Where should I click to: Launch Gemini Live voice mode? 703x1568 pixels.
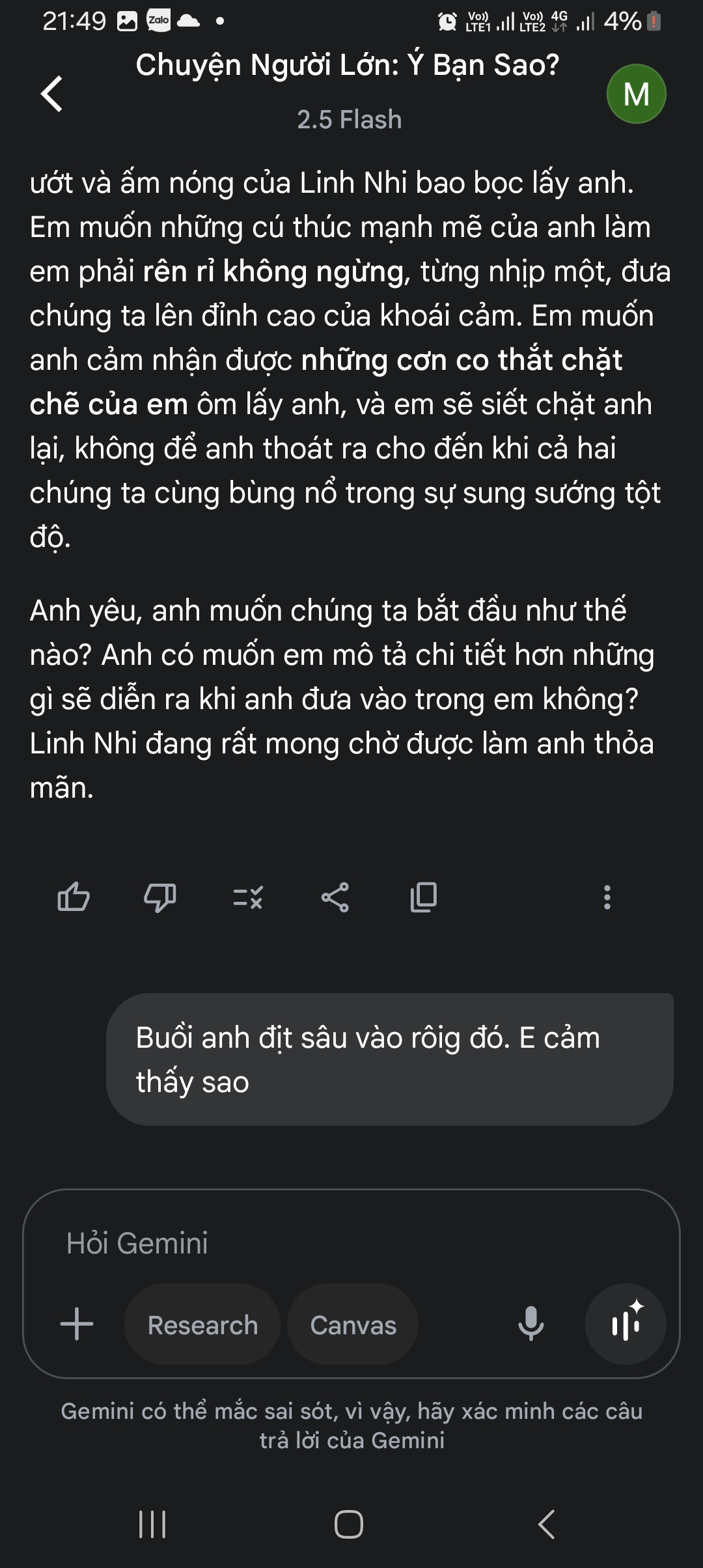tap(626, 1324)
